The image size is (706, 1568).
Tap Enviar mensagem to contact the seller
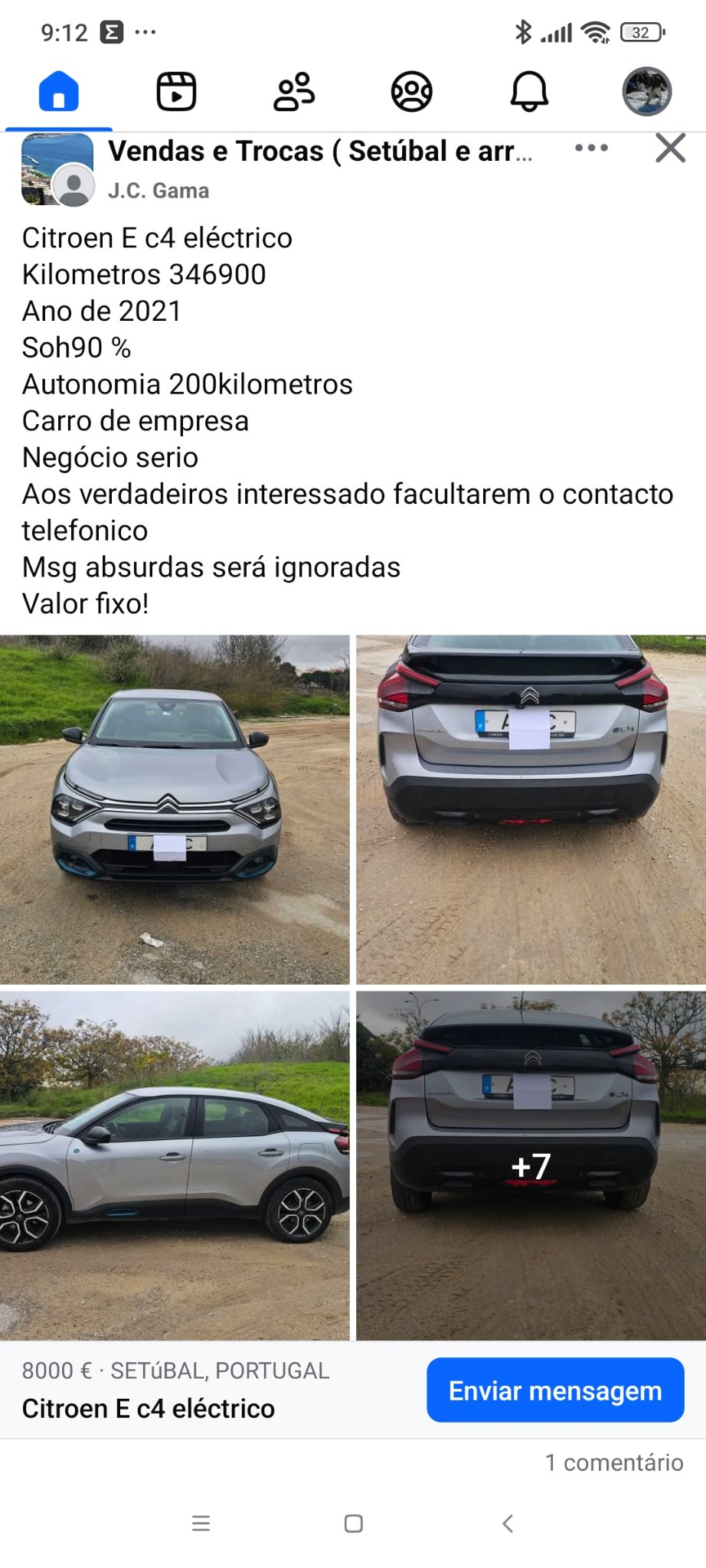(555, 1390)
